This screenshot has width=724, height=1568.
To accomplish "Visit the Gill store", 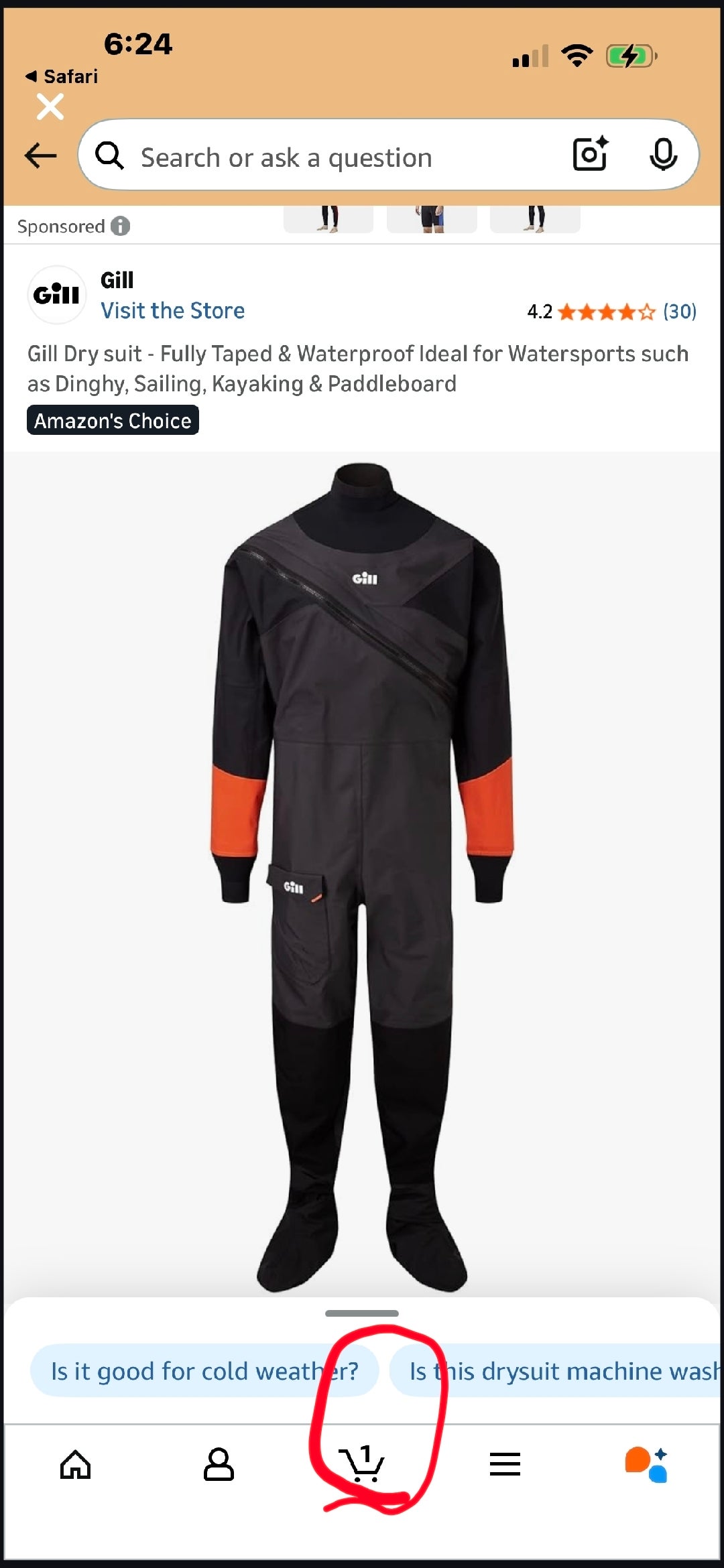I will coord(172,310).
